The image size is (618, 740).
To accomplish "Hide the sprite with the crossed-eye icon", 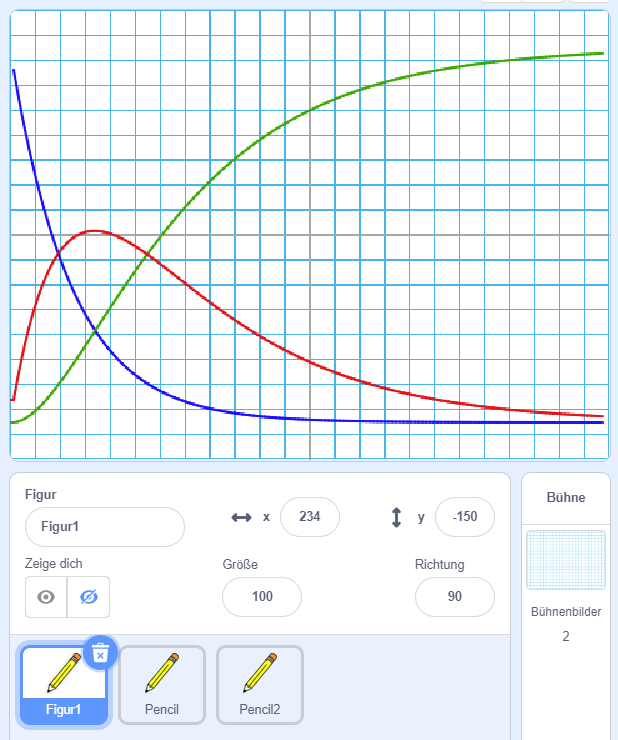I will tap(89, 597).
